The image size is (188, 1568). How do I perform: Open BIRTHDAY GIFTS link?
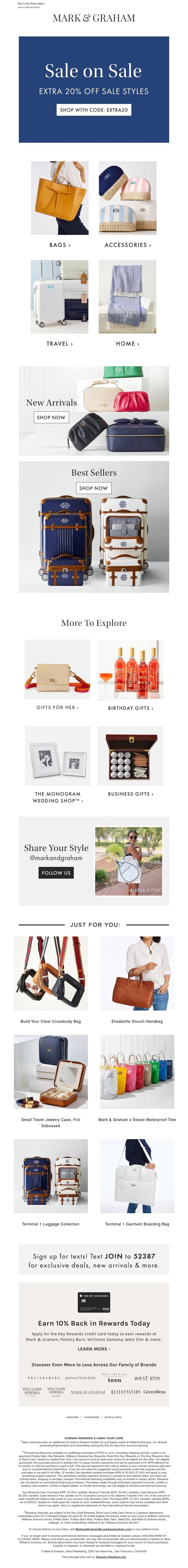click(x=130, y=708)
